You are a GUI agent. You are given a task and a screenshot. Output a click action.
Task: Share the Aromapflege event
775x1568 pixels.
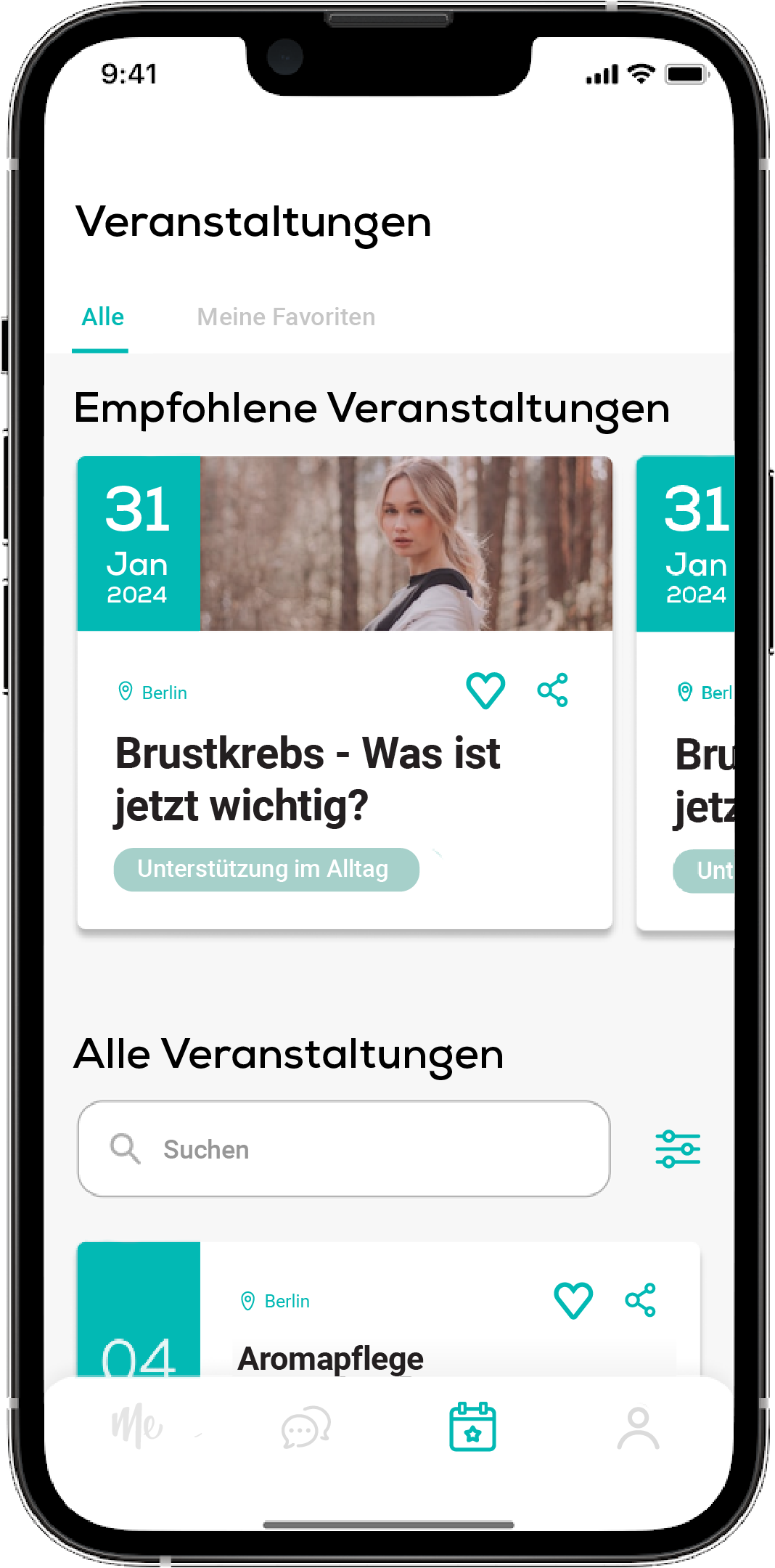tap(640, 1300)
